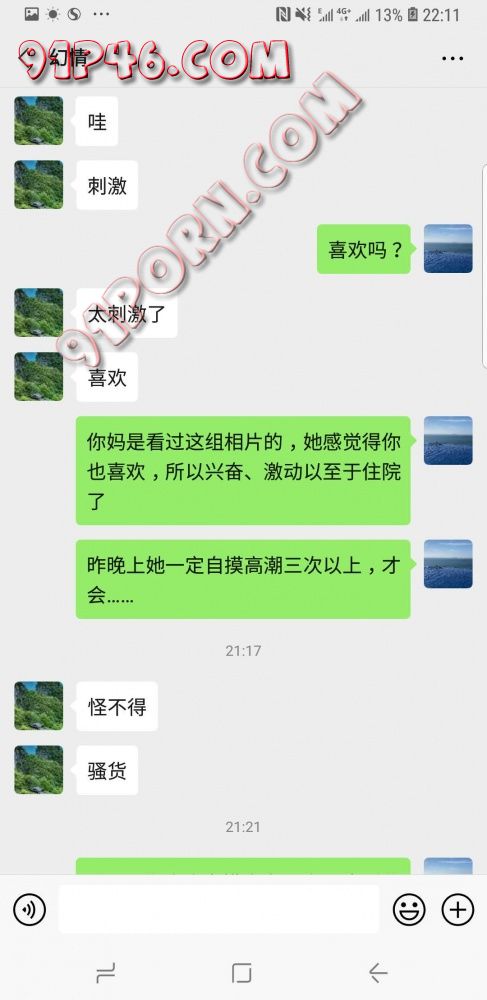
Task: Tap the system home button
Action: (242, 973)
